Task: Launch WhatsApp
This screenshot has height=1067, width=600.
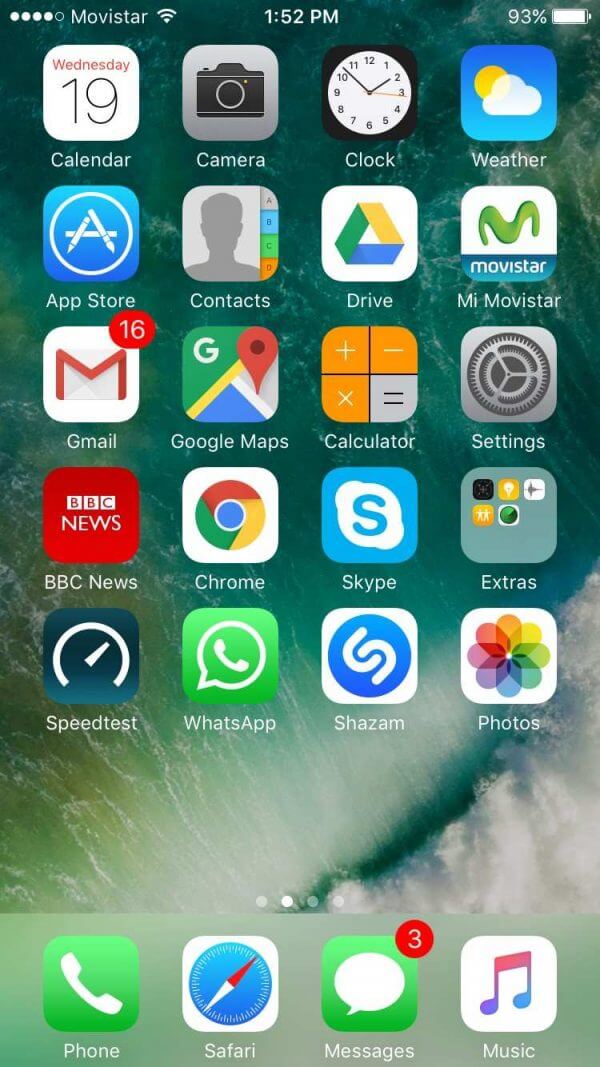Action: (x=230, y=656)
